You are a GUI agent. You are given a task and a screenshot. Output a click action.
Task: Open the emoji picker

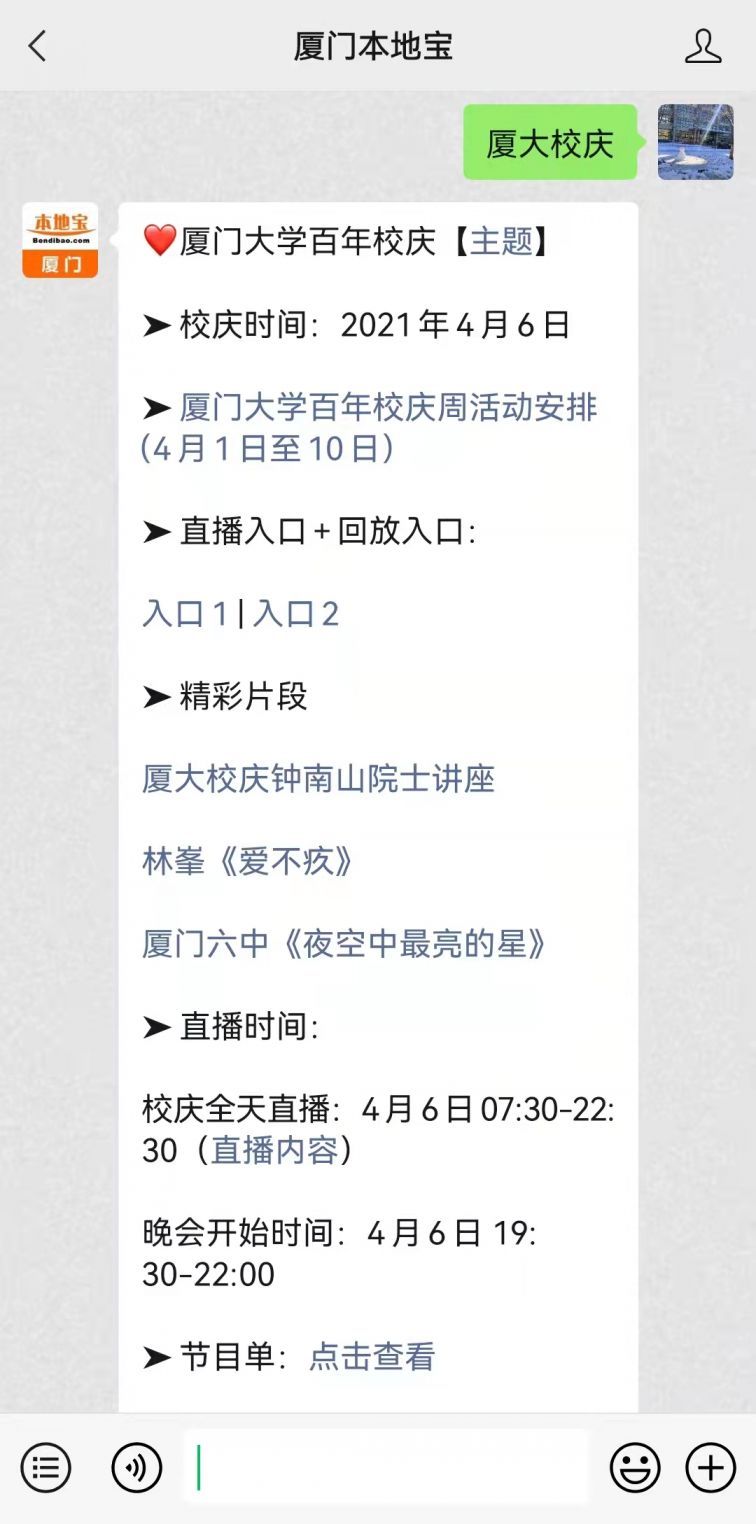tap(635, 1468)
